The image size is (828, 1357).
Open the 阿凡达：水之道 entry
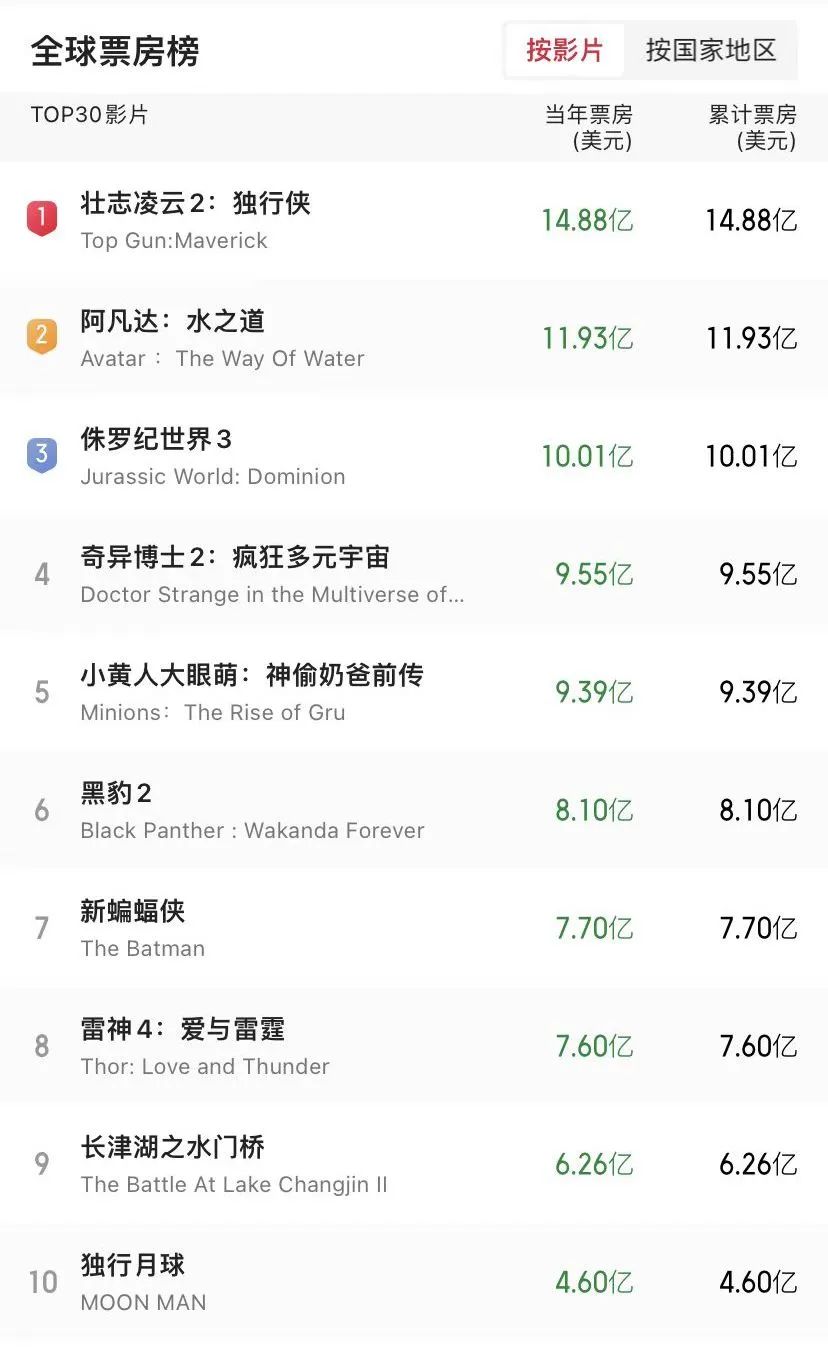[172, 323]
